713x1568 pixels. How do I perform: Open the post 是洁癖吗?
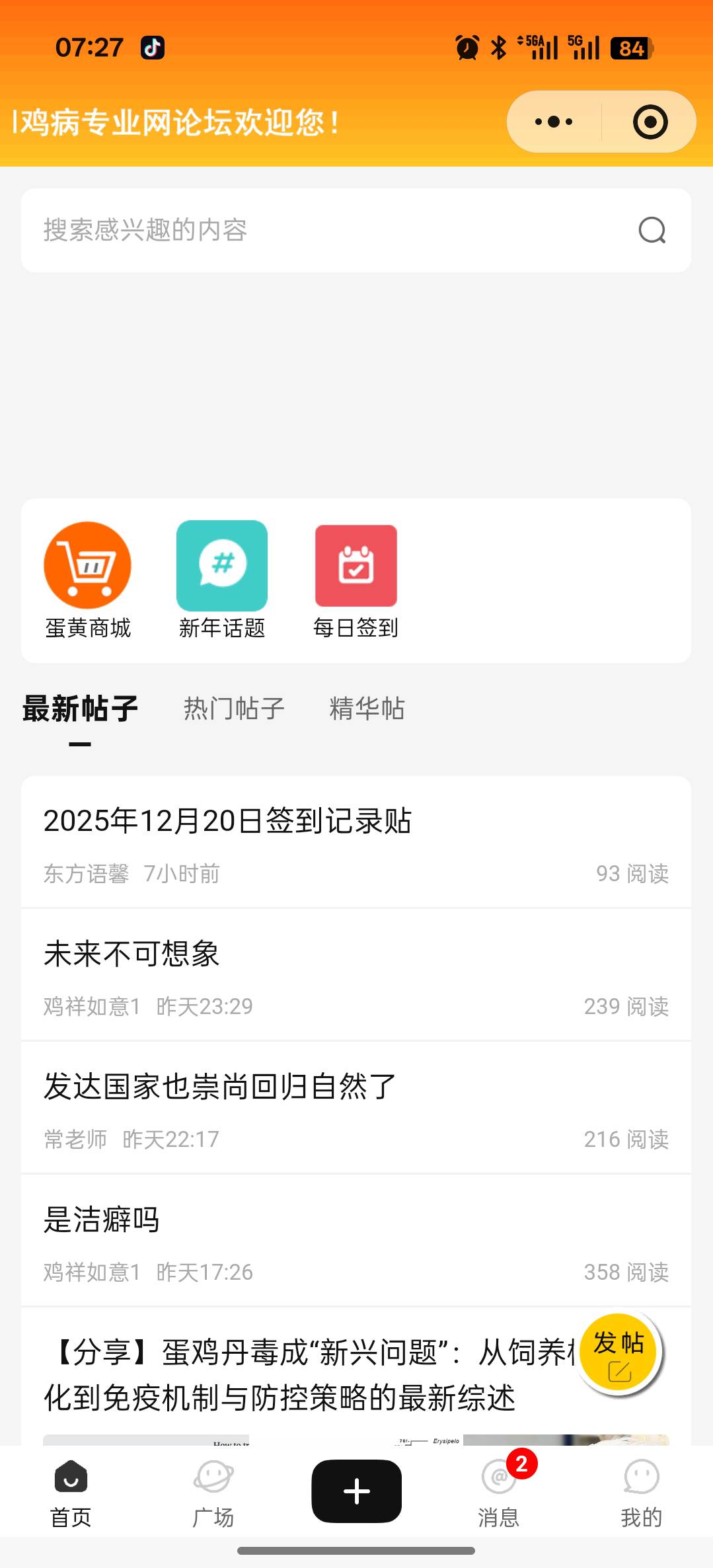coord(101,1220)
